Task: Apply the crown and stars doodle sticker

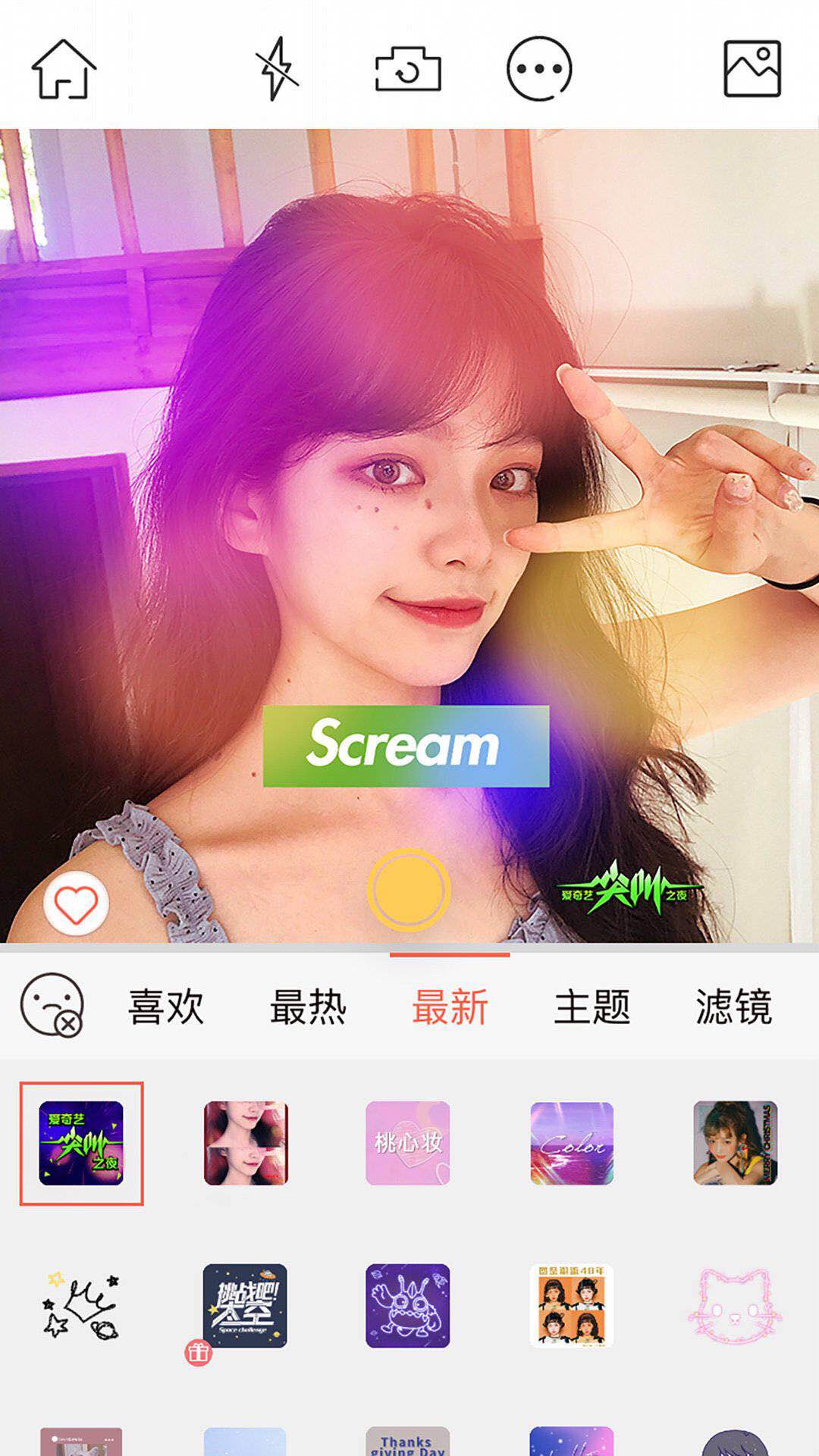Action: (x=81, y=1305)
